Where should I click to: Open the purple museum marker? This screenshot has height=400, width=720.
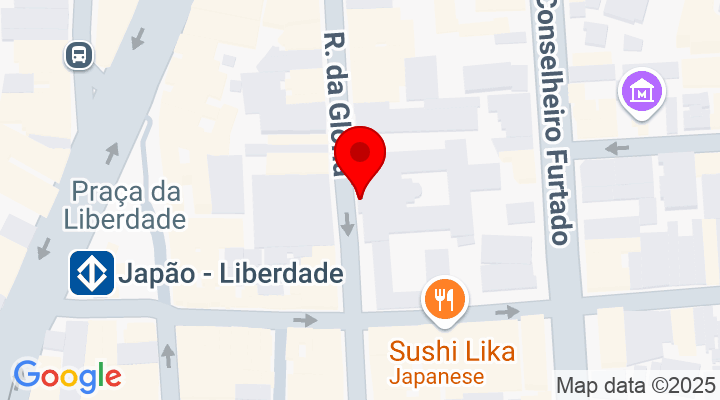pyautogui.click(x=643, y=93)
